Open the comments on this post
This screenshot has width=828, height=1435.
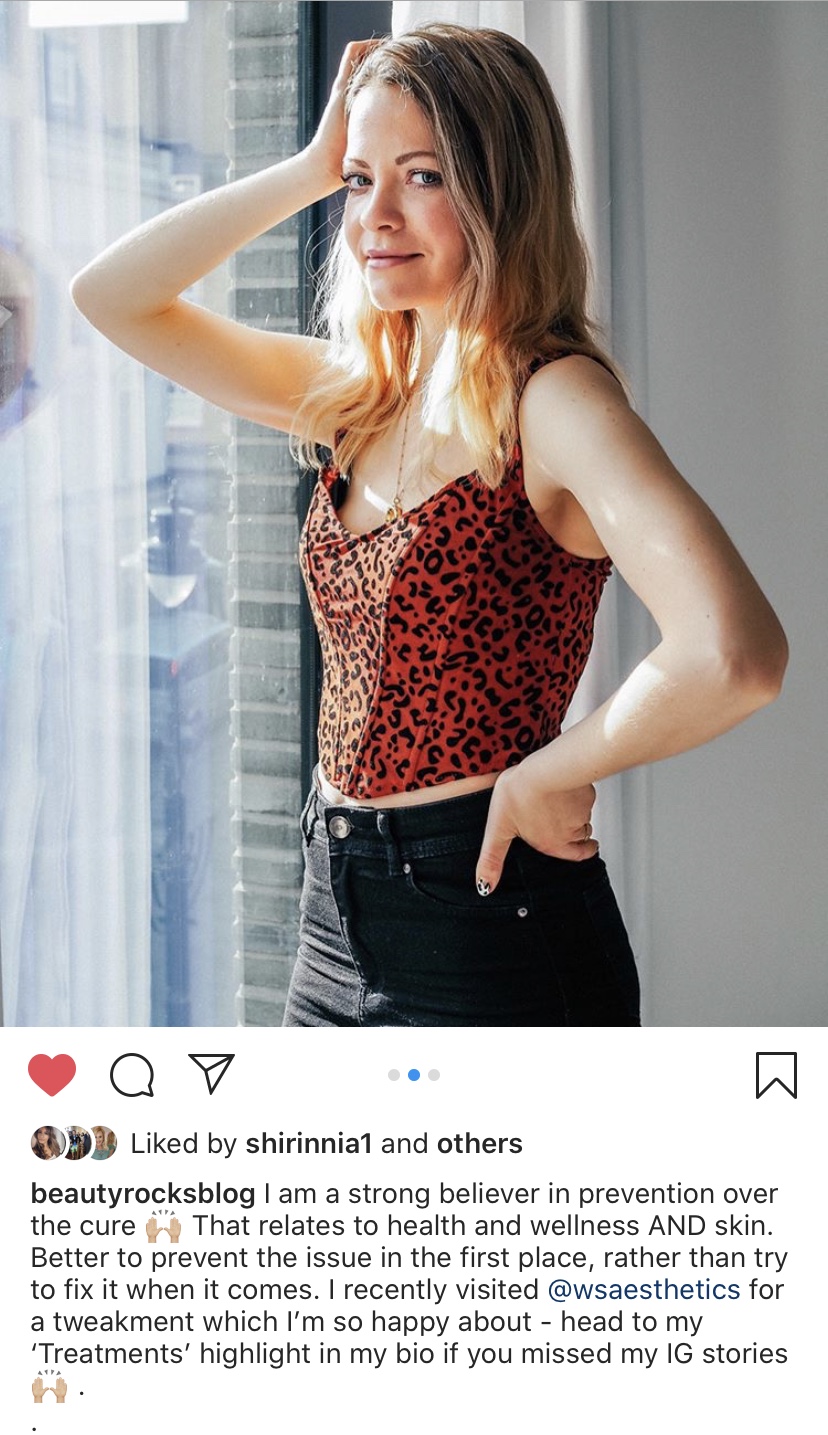click(132, 1075)
